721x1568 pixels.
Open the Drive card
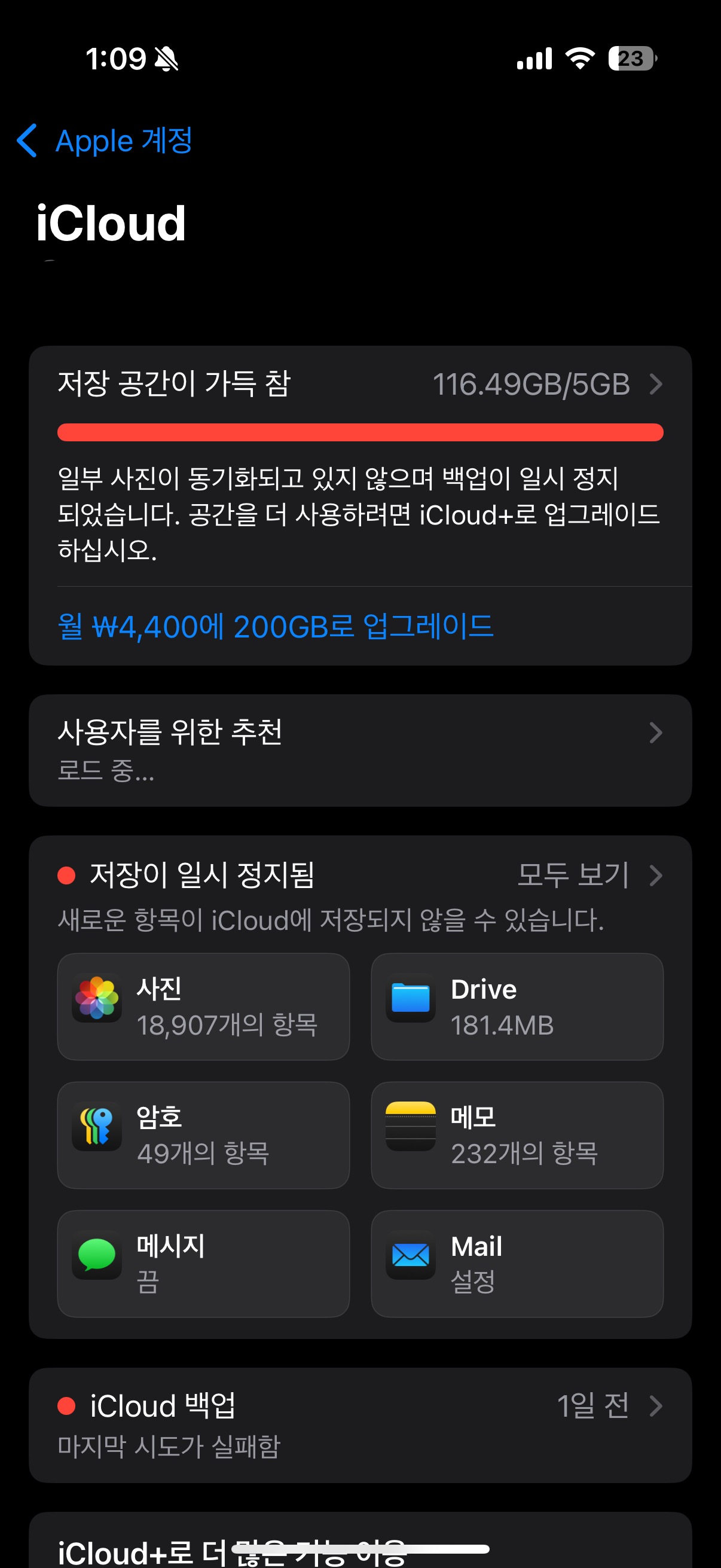(517, 1006)
